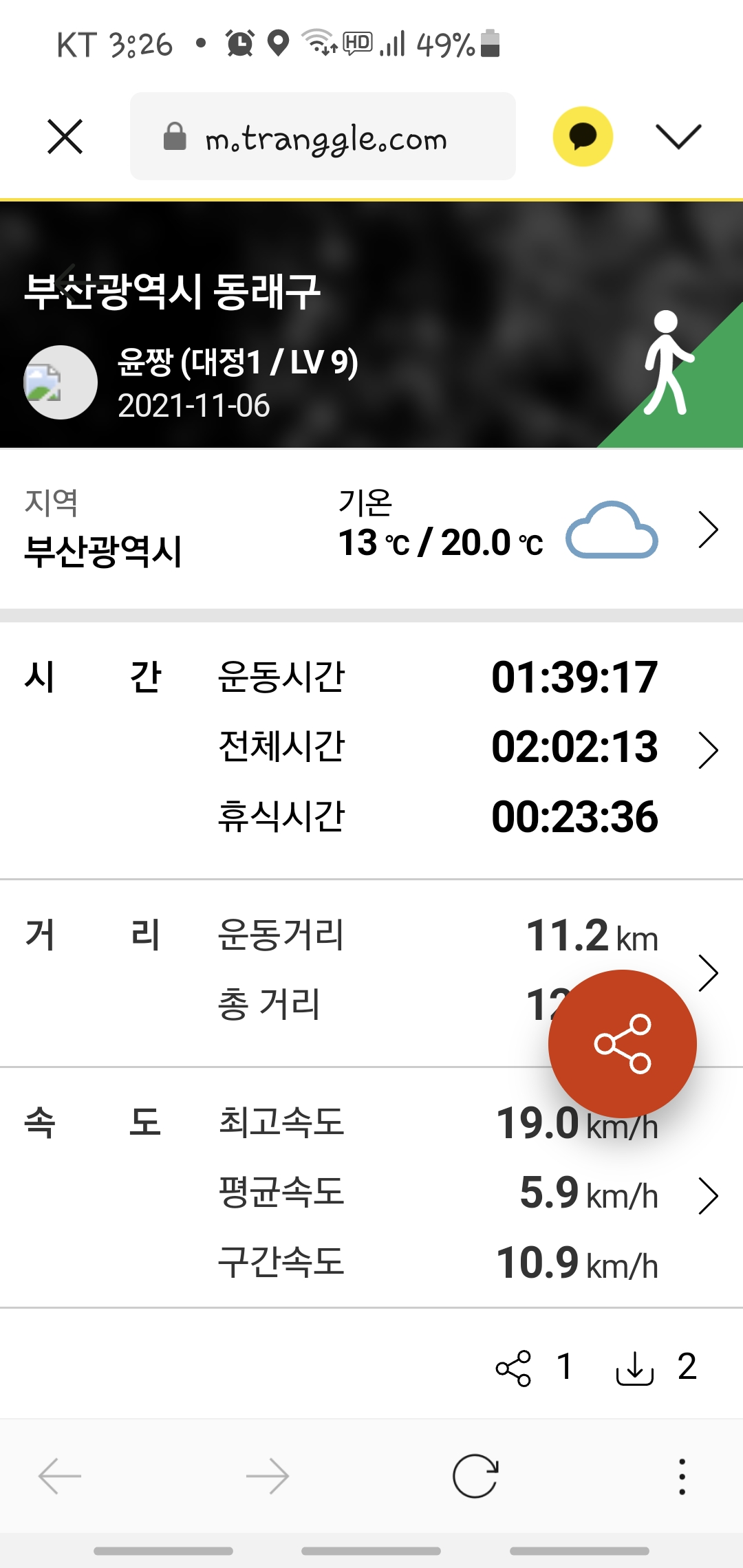Reload the page
743x1568 pixels.
475,1476
